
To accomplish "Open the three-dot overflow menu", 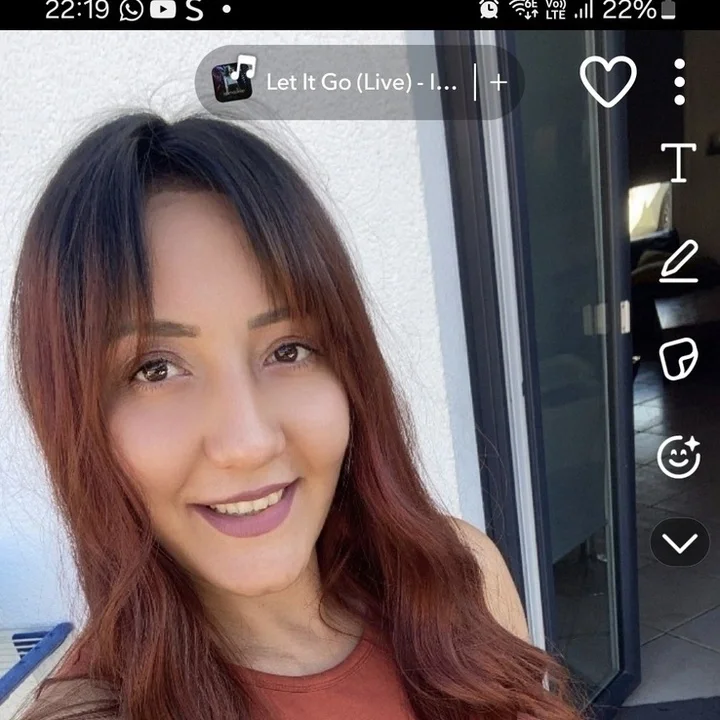I will pos(679,81).
